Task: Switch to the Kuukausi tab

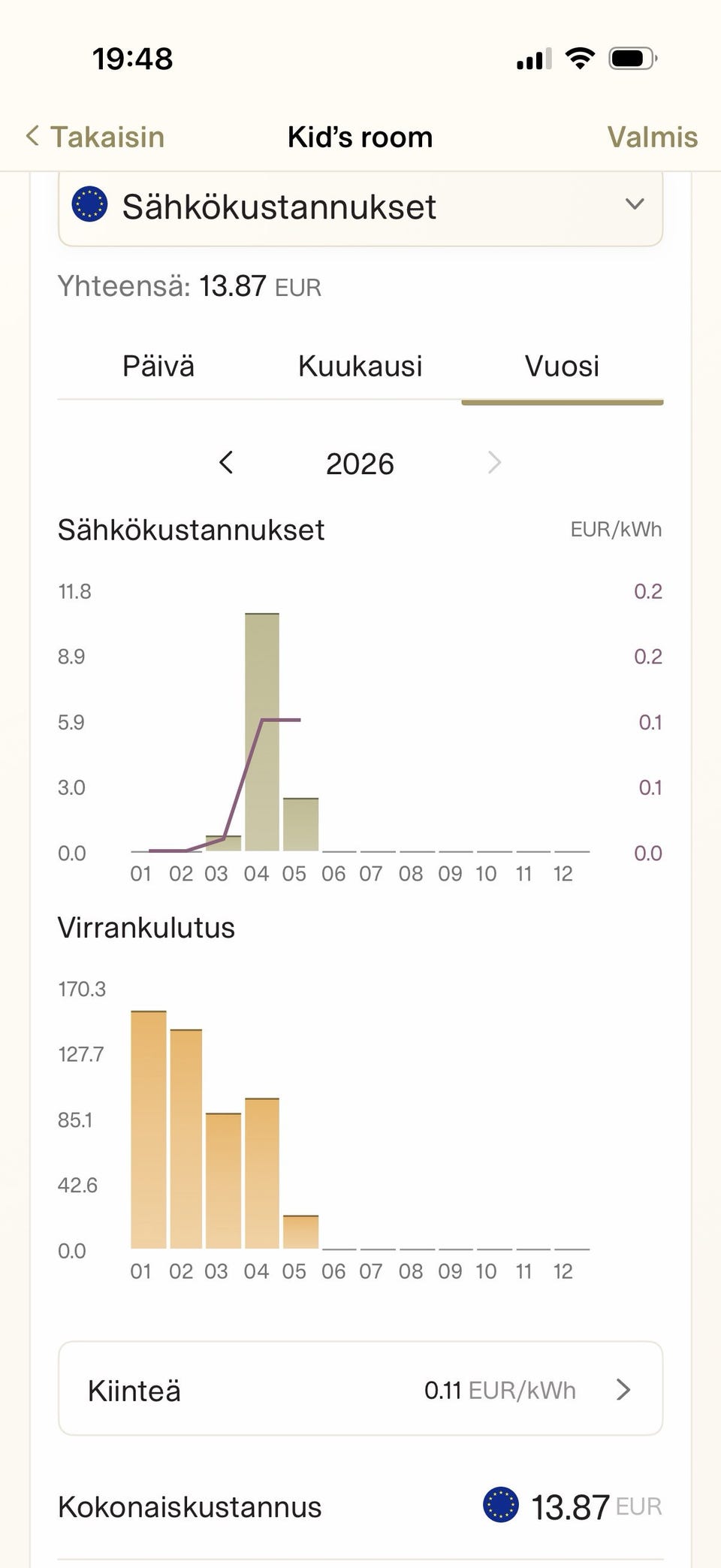Action: (x=360, y=367)
